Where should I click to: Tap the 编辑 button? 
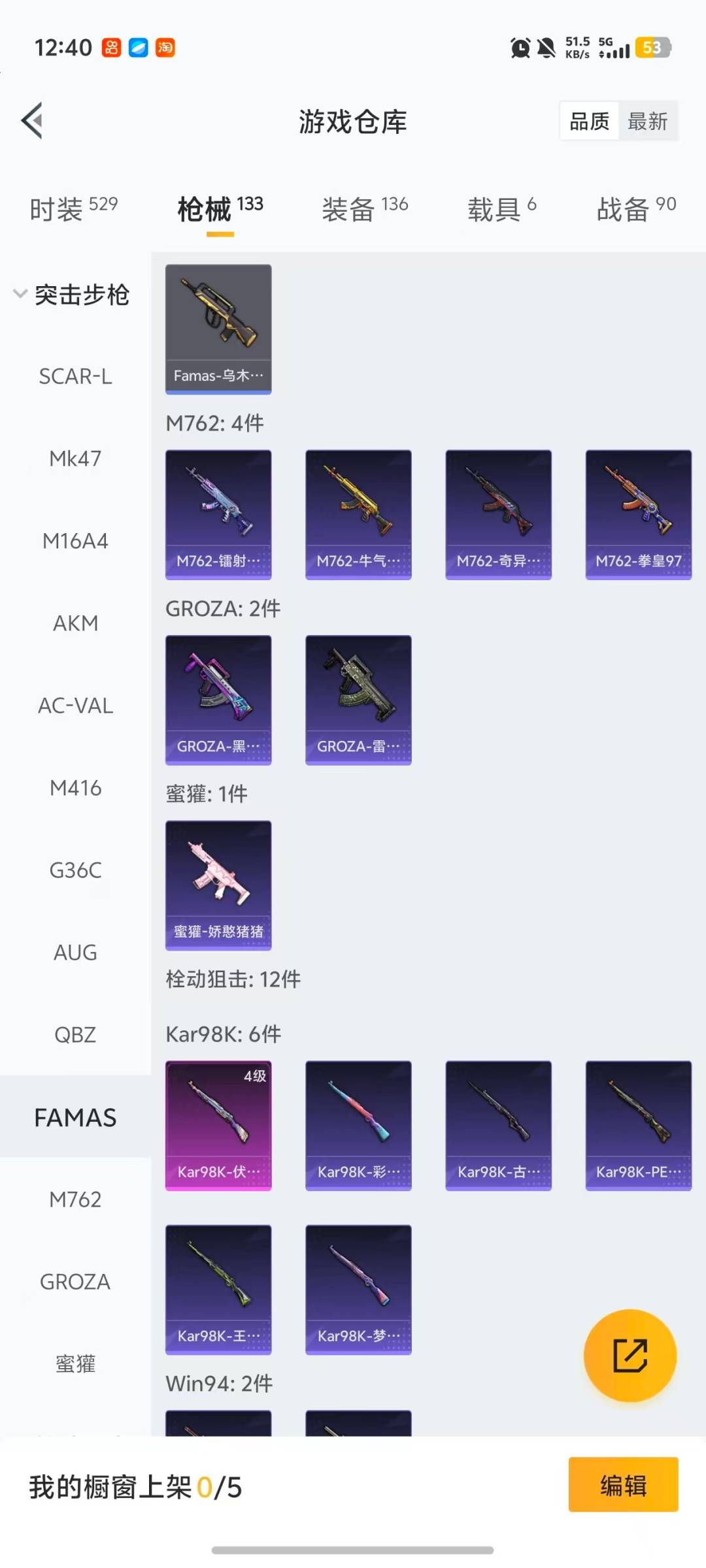(623, 1485)
